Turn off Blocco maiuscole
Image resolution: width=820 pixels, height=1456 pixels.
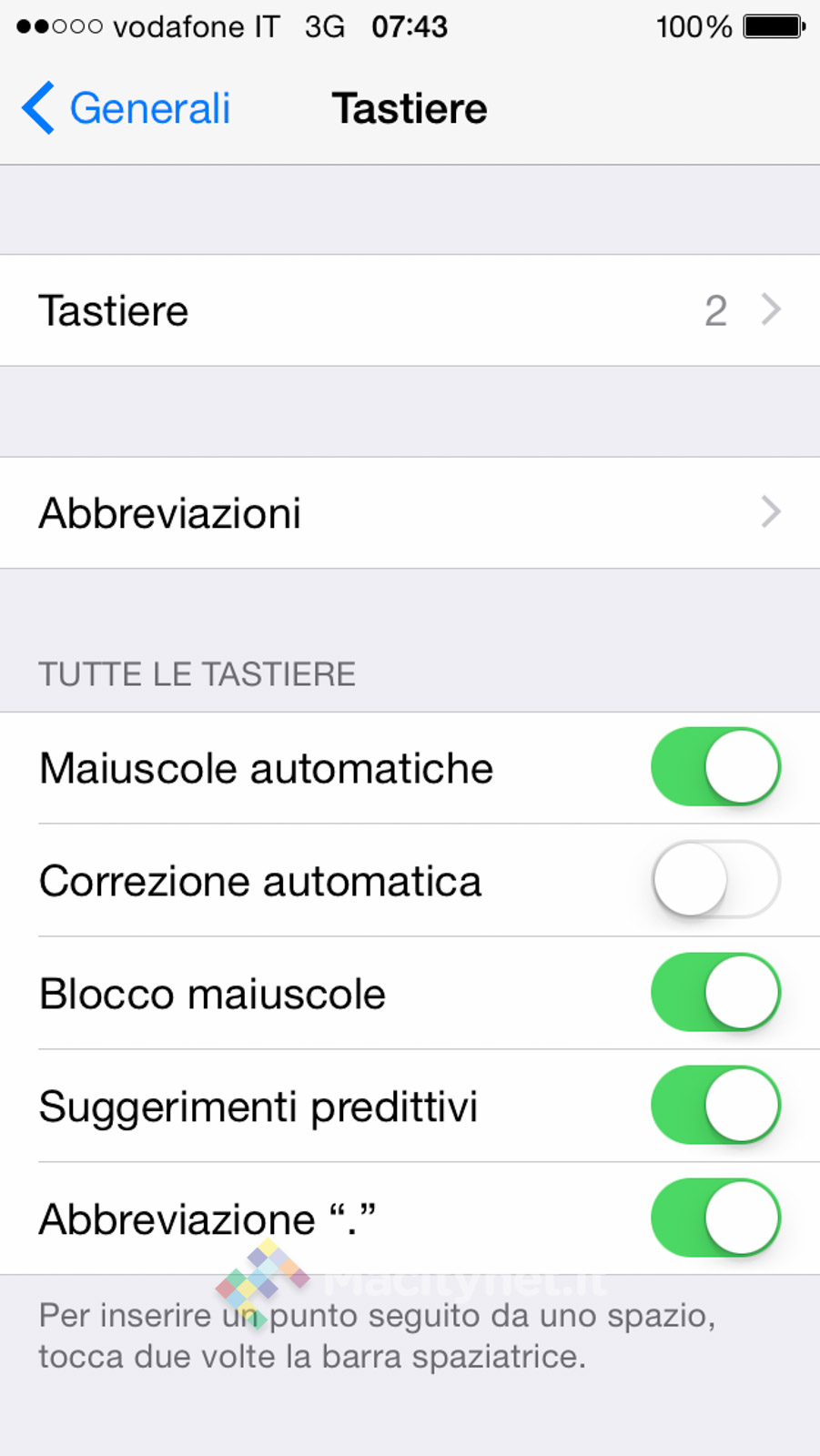pyautogui.click(x=715, y=993)
